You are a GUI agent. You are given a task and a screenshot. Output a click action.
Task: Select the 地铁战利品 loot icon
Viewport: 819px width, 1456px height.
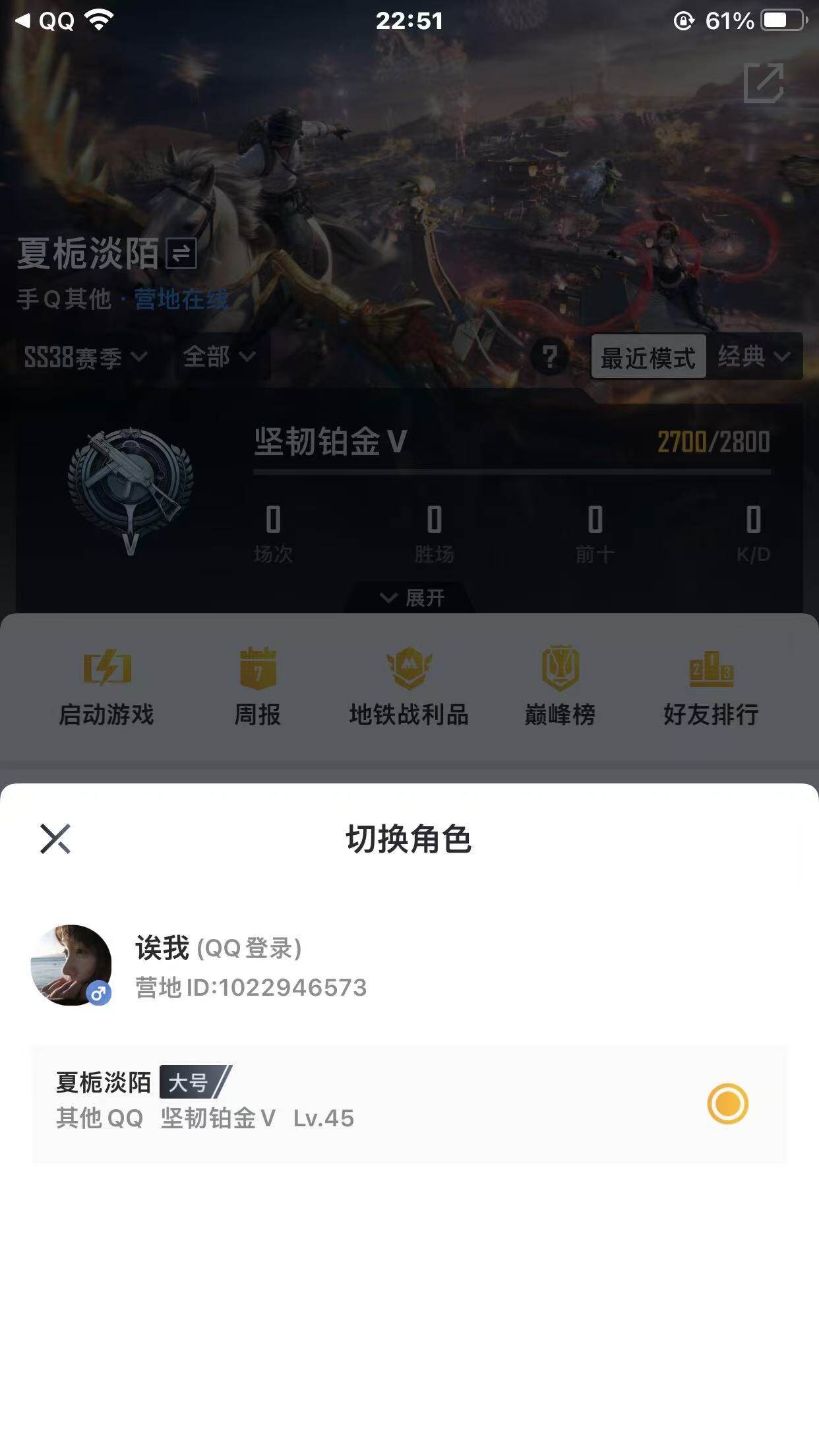pos(408,676)
